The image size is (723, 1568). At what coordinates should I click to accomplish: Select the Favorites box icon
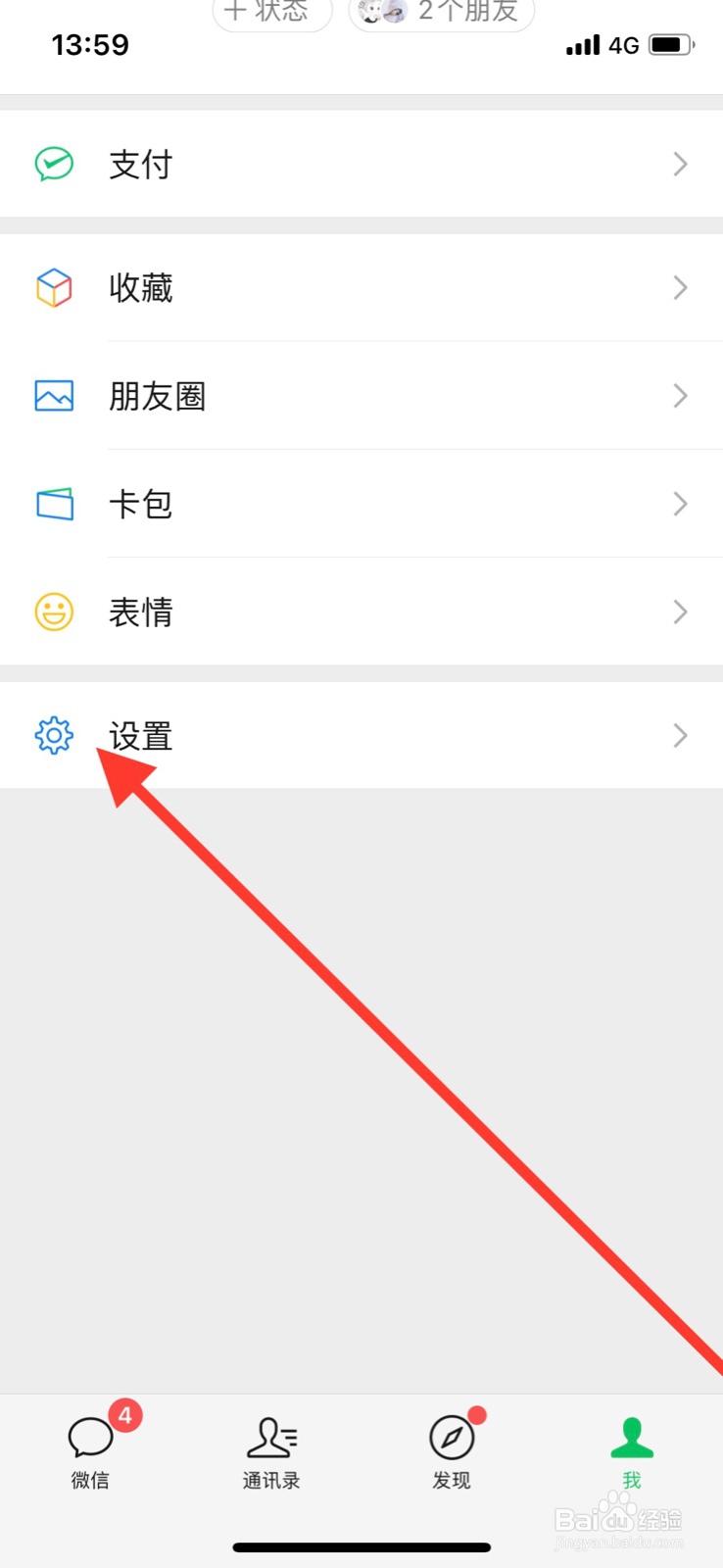pos(54,287)
